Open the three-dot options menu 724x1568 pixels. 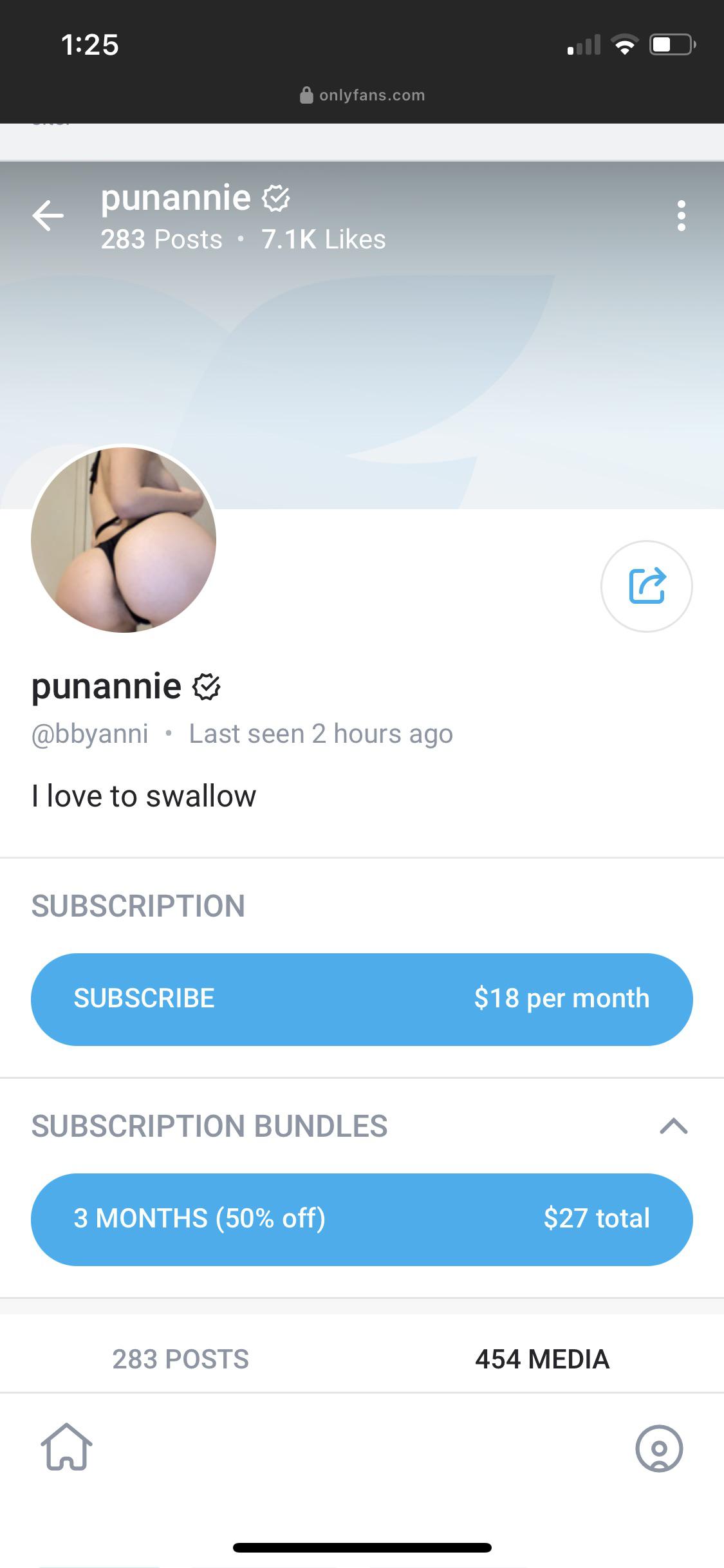tap(682, 218)
